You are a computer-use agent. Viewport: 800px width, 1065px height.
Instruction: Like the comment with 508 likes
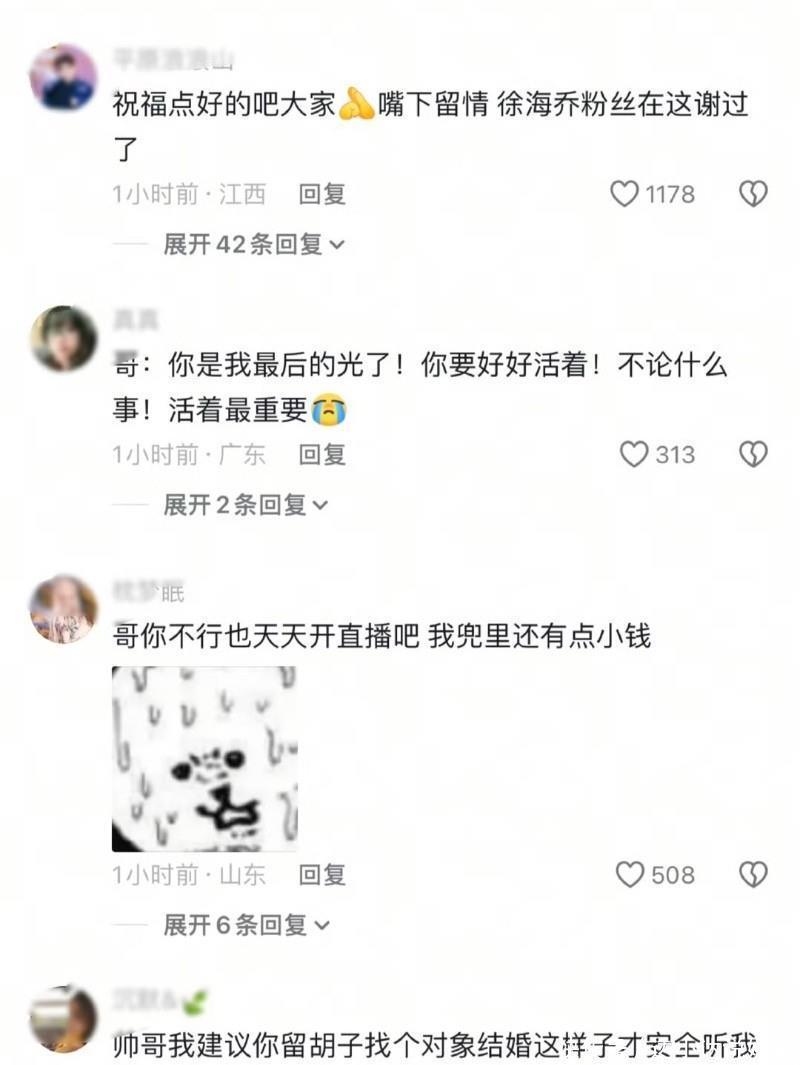click(x=630, y=875)
